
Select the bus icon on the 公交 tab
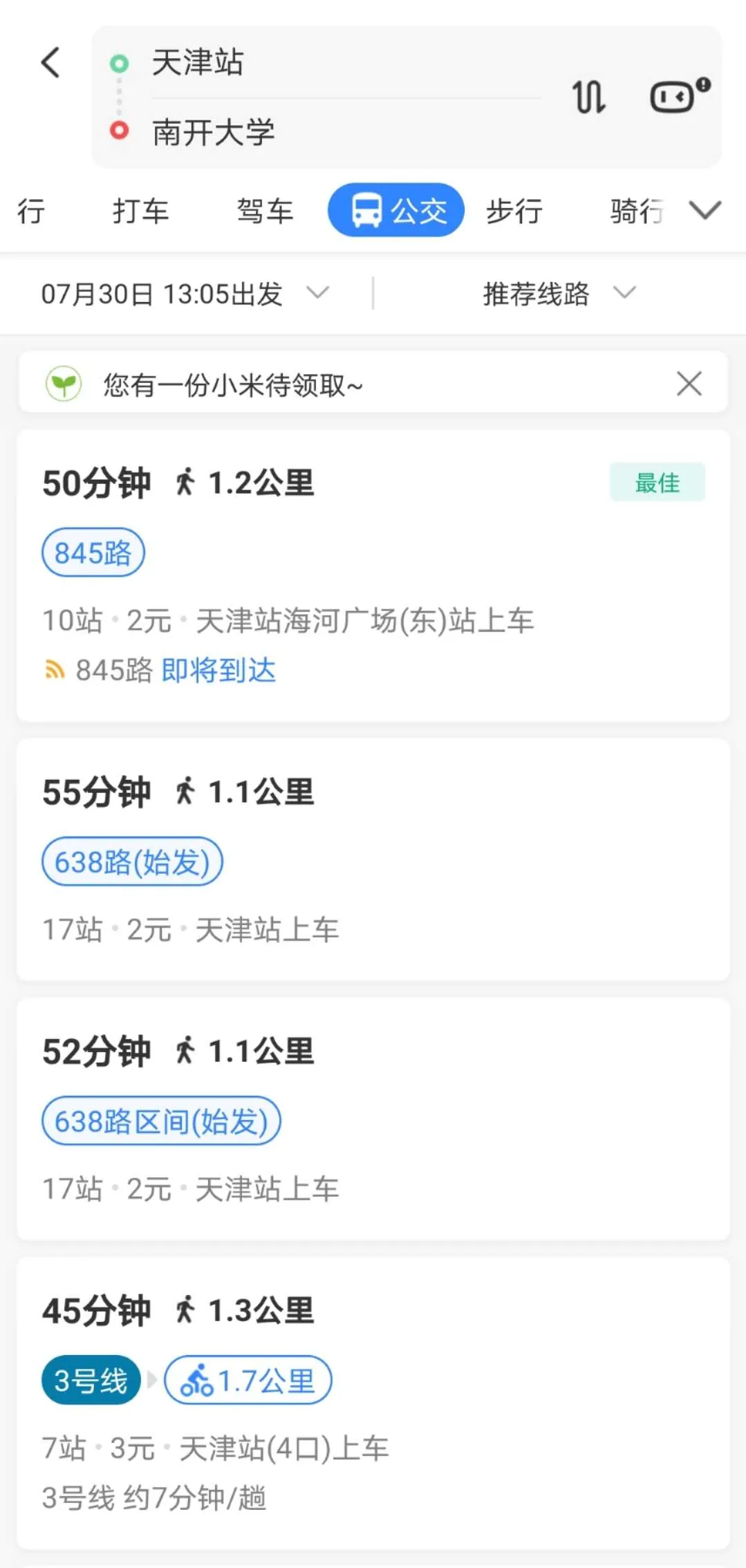pyautogui.click(x=364, y=210)
